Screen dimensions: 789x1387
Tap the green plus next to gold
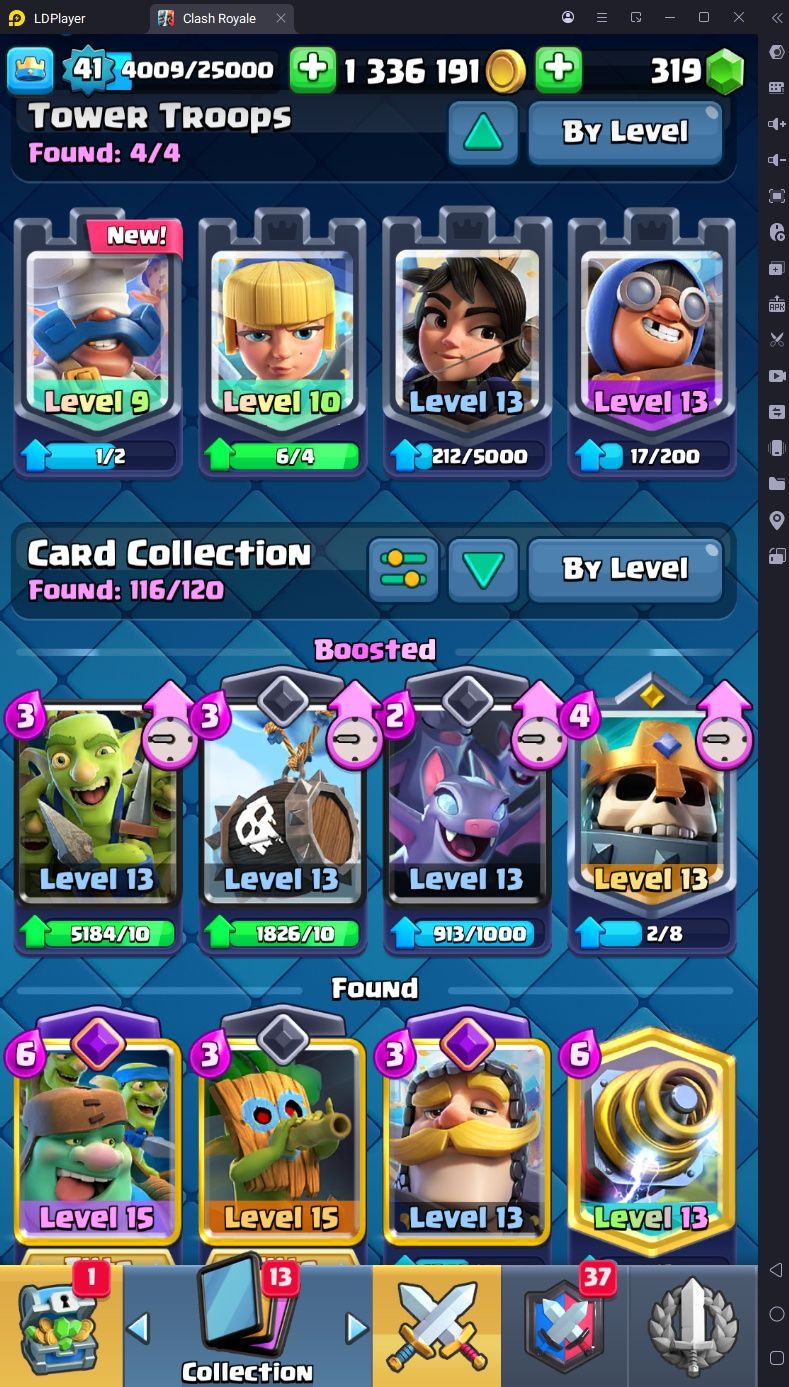312,69
